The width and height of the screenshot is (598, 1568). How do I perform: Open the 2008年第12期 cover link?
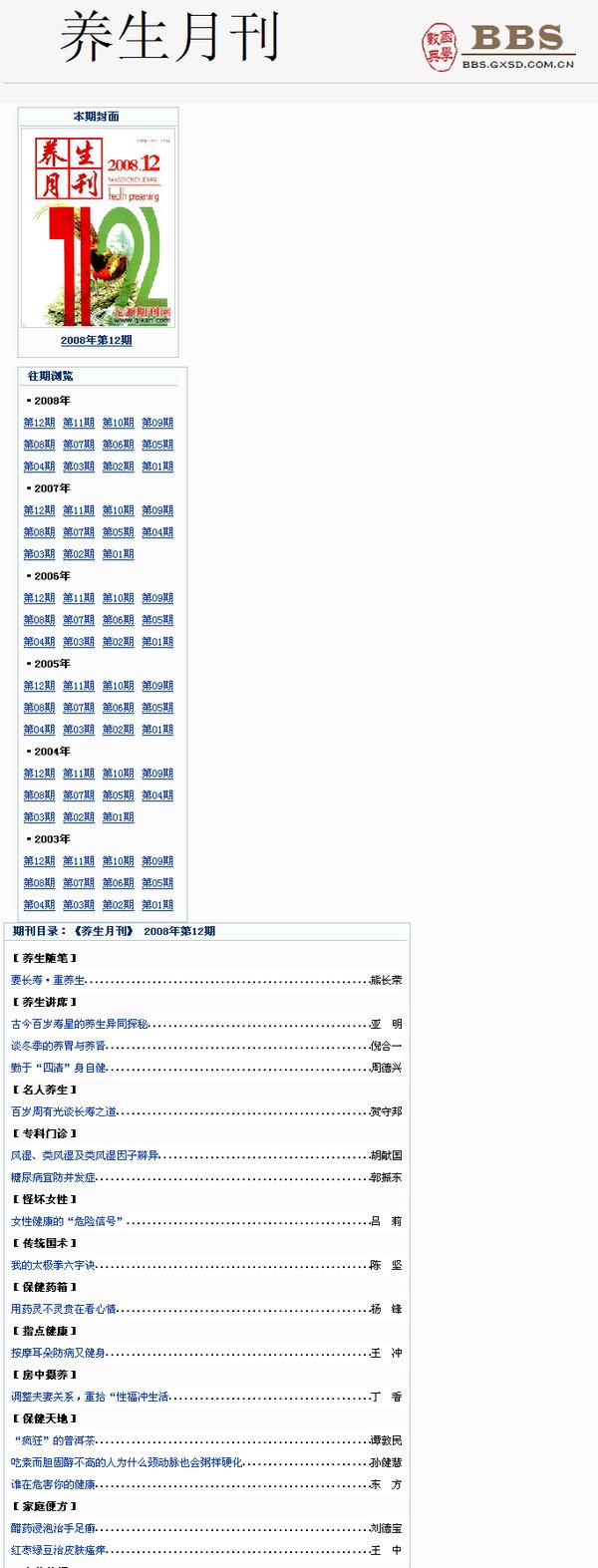coord(96,341)
